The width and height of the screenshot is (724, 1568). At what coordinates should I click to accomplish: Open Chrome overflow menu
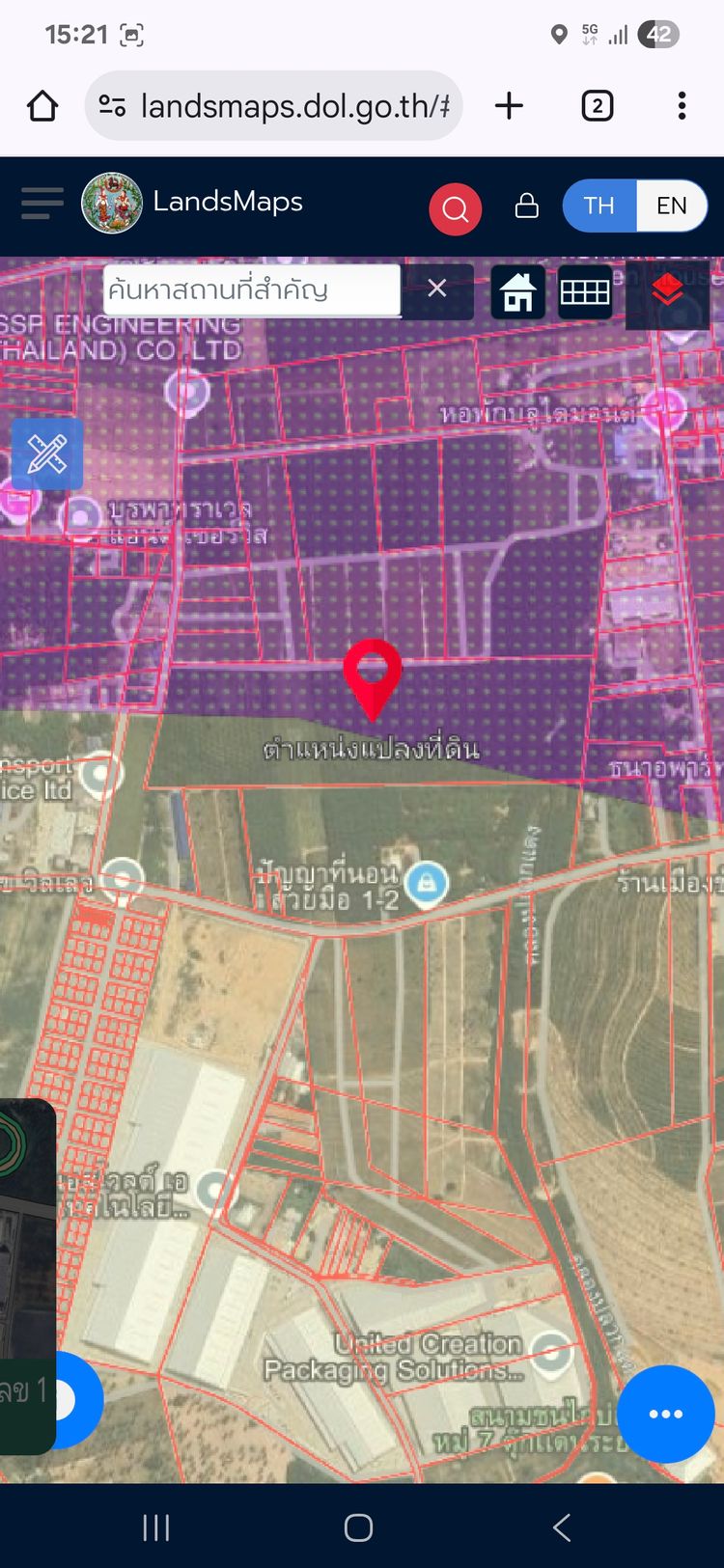point(682,106)
